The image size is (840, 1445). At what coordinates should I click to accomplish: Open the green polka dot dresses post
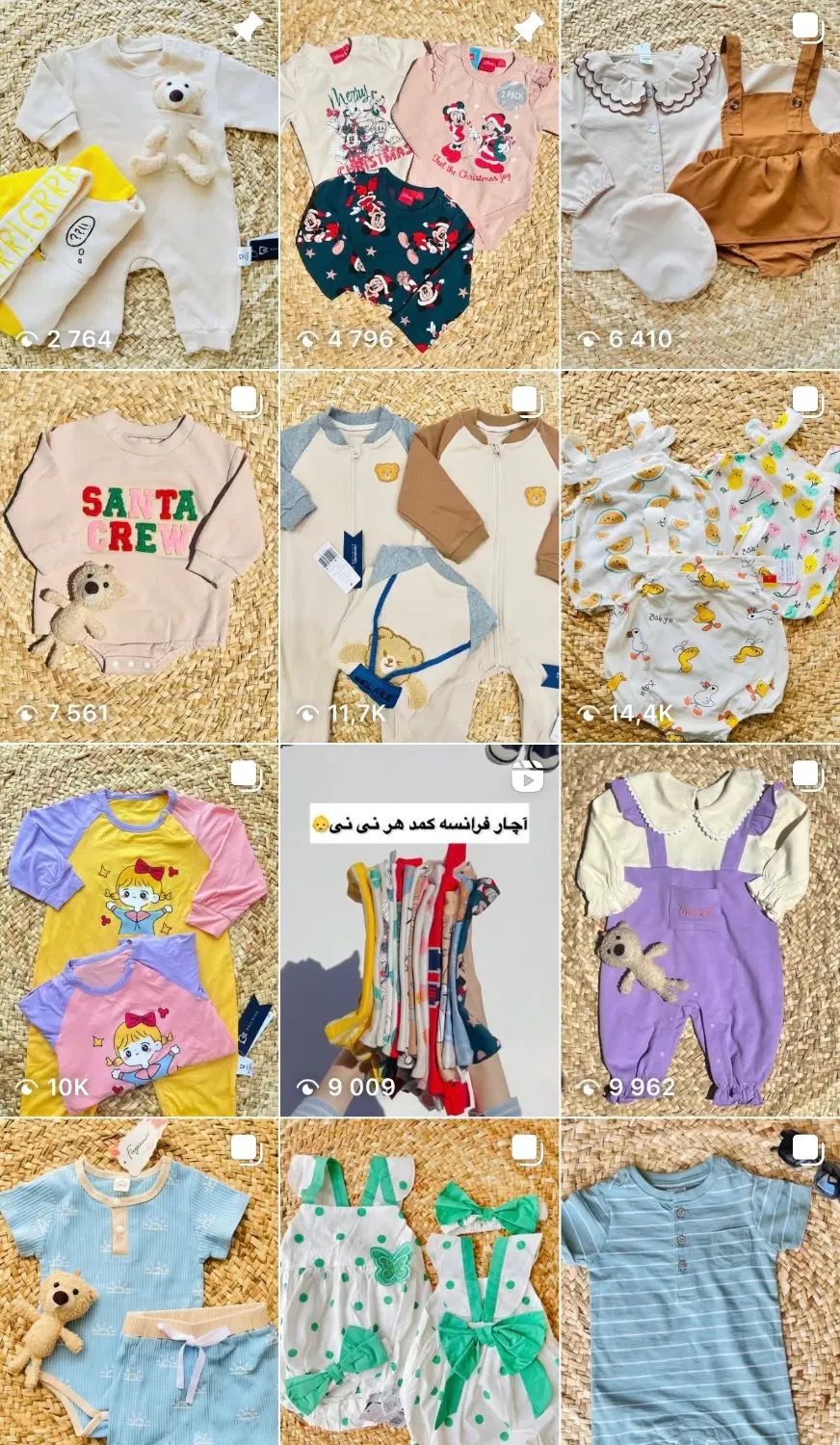click(x=419, y=1281)
